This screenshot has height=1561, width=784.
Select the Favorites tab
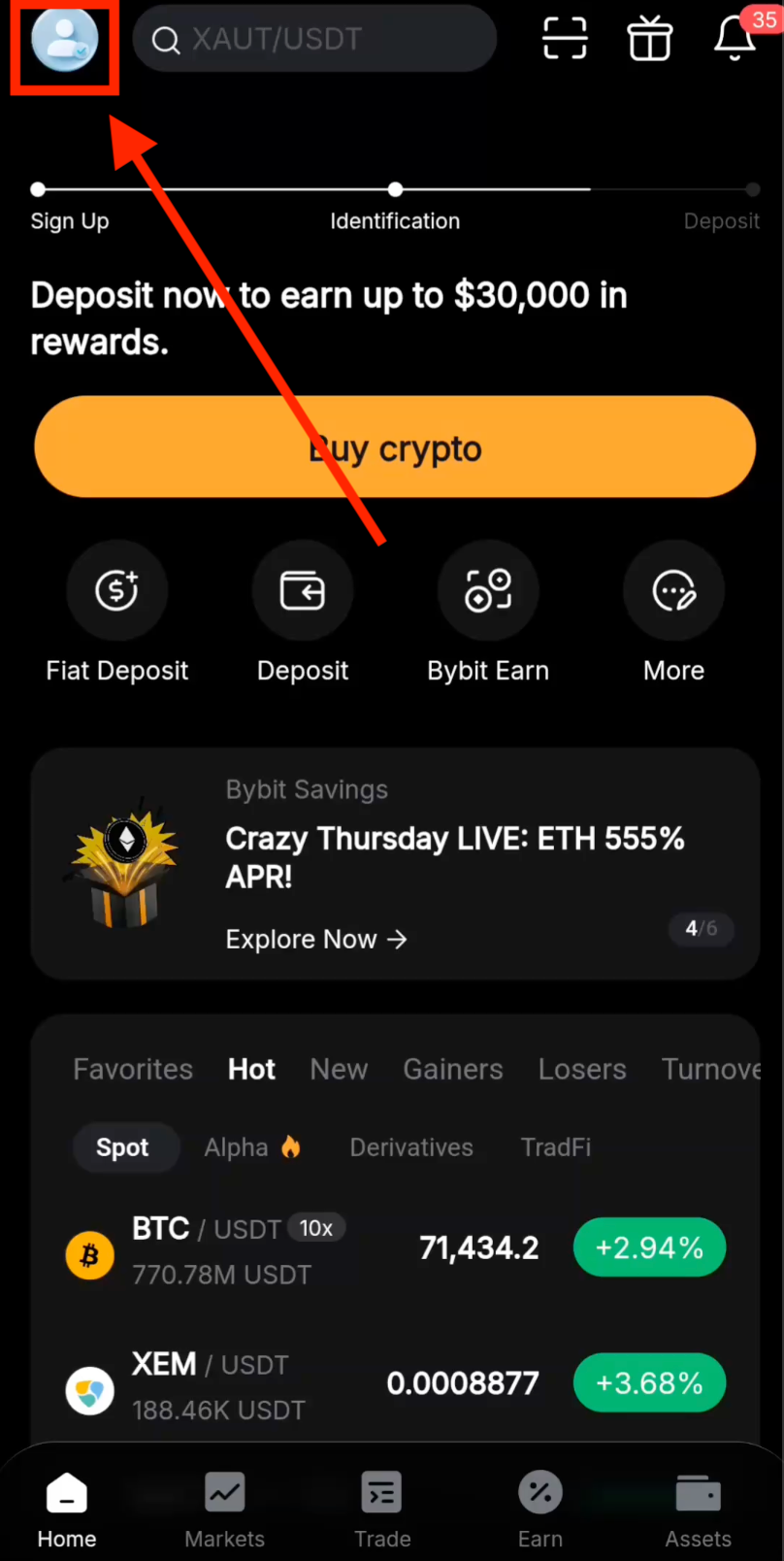click(x=132, y=1069)
